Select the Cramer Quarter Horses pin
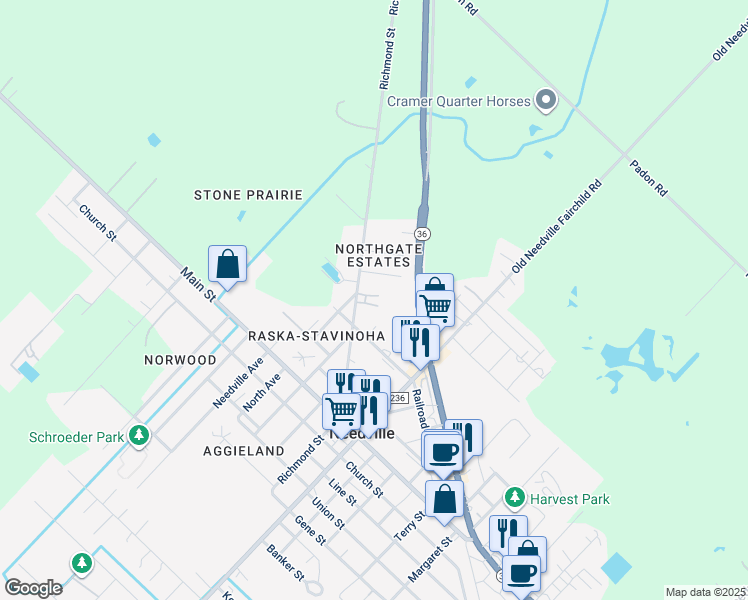The height and width of the screenshot is (600, 748). tap(545, 100)
